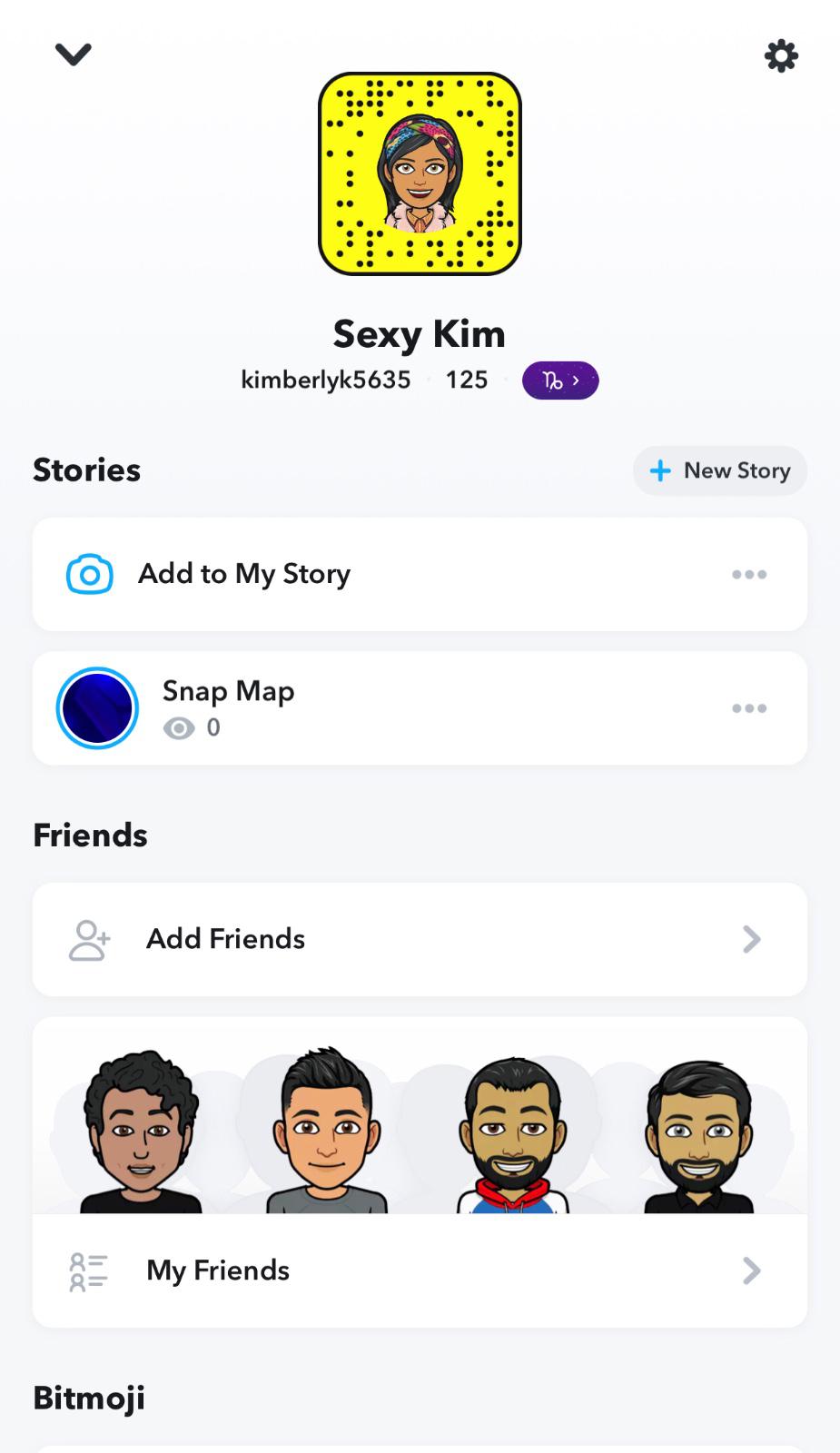Open options for Add to My Story
This screenshot has width=840, height=1453.
(749, 574)
